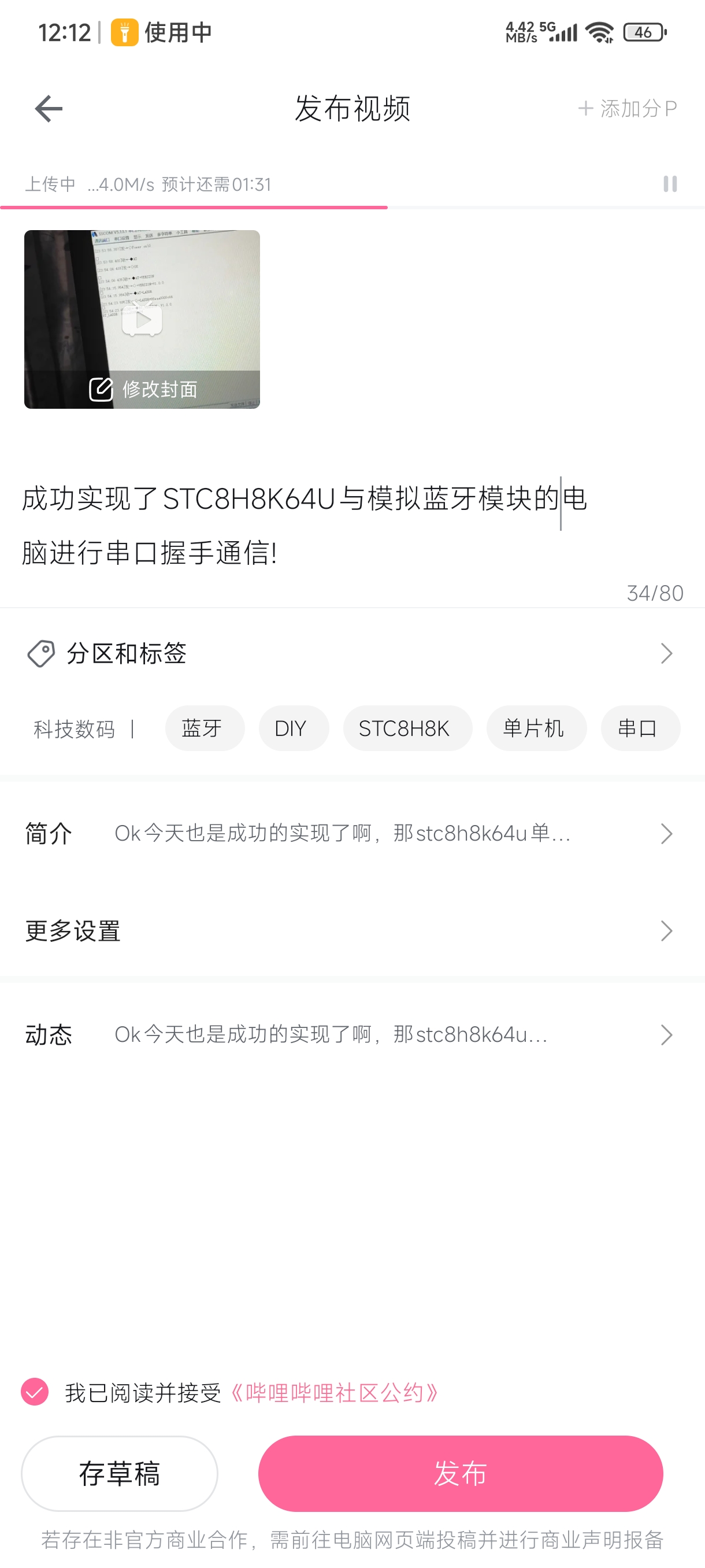Tap the flashlight 使用中 status icon

coord(124,32)
